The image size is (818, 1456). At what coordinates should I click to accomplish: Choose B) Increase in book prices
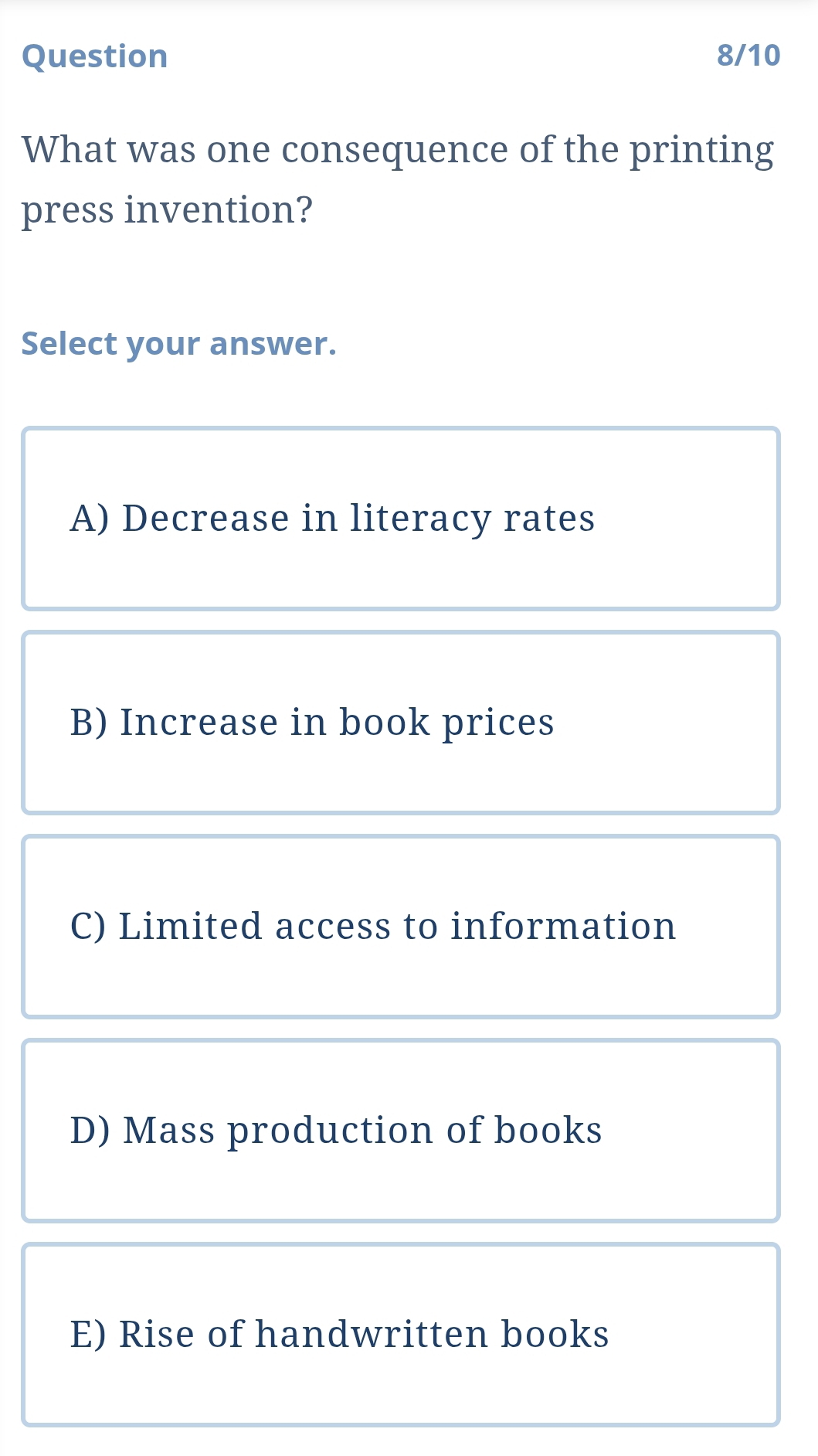click(400, 723)
